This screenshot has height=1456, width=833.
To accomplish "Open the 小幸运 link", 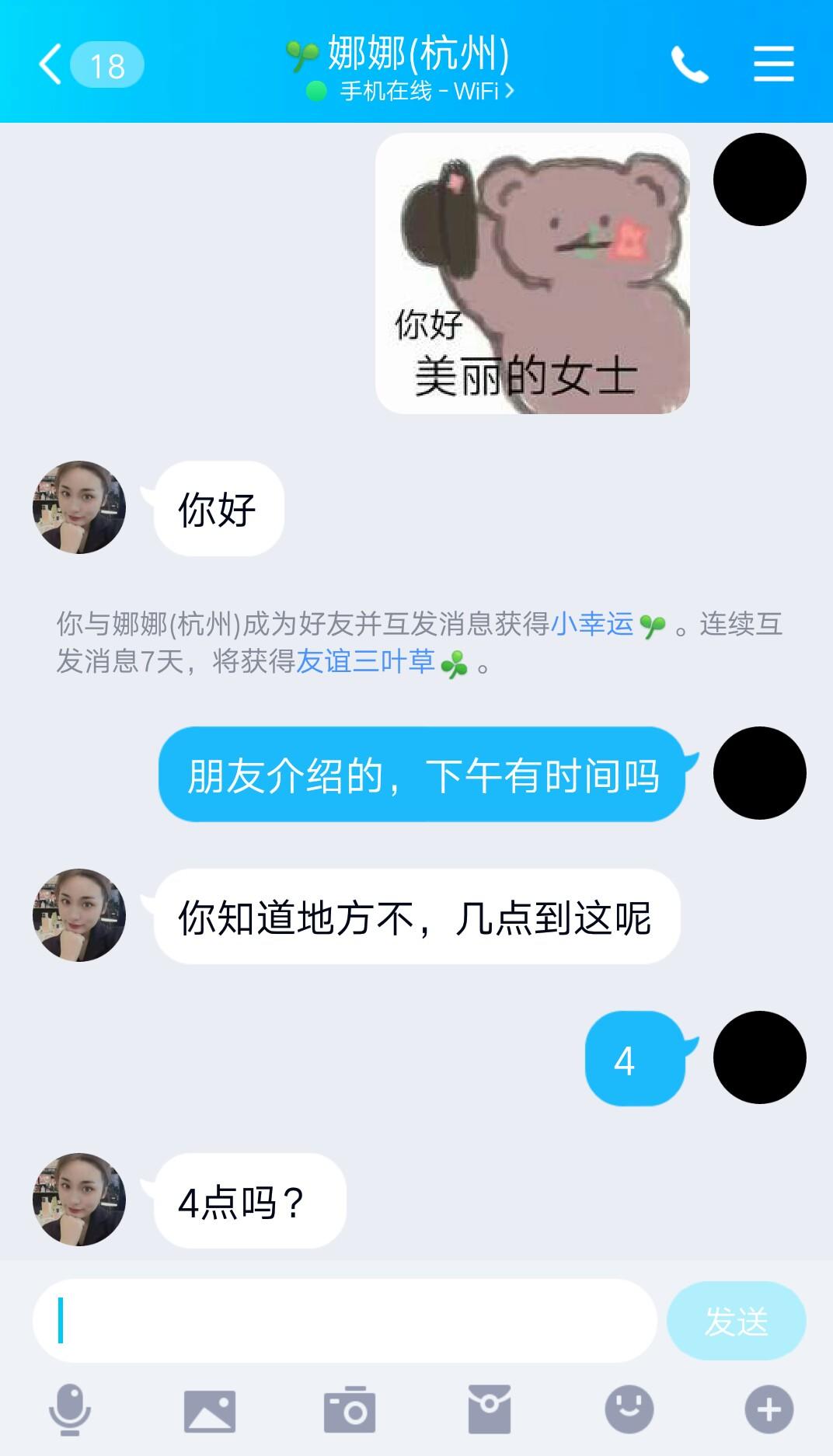I will [594, 621].
